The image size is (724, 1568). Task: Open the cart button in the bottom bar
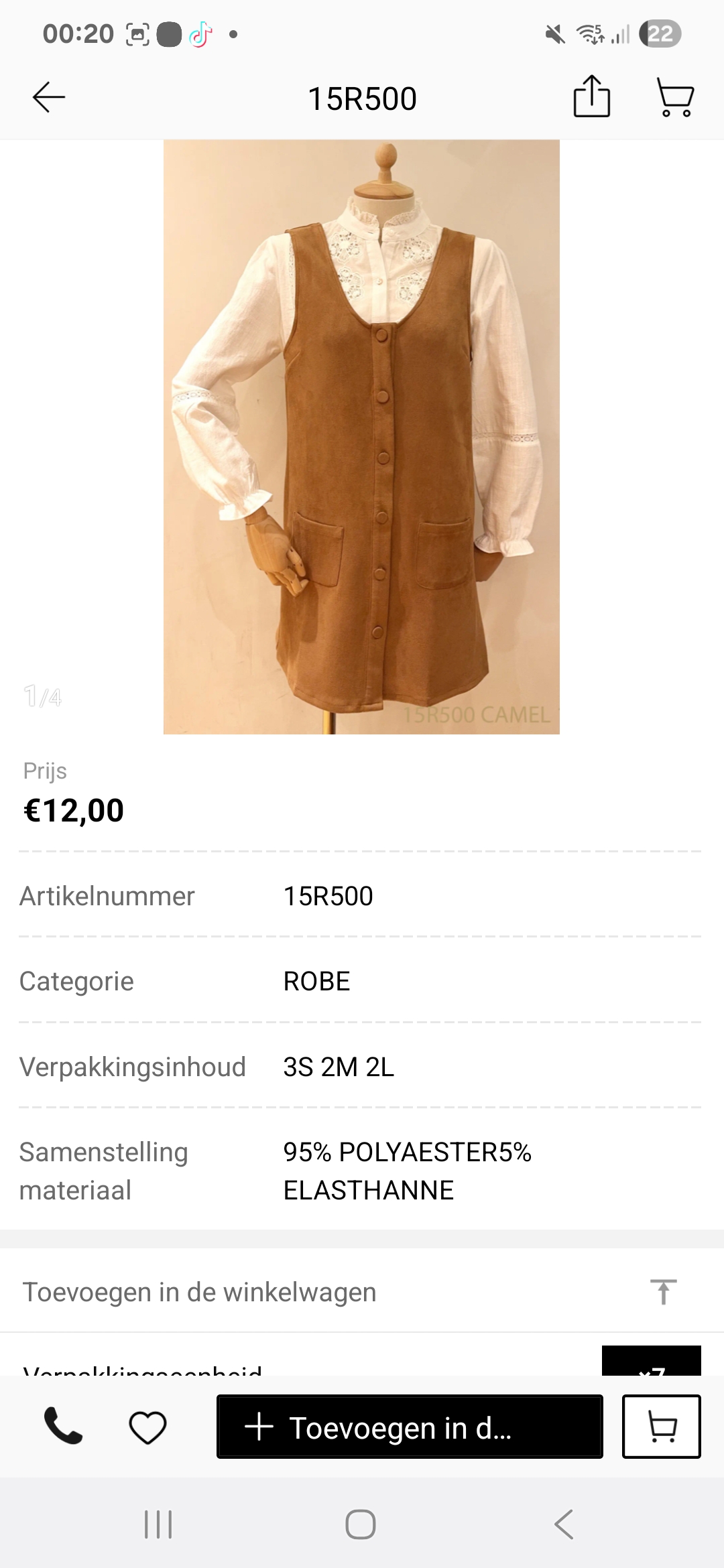click(x=662, y=1427)
